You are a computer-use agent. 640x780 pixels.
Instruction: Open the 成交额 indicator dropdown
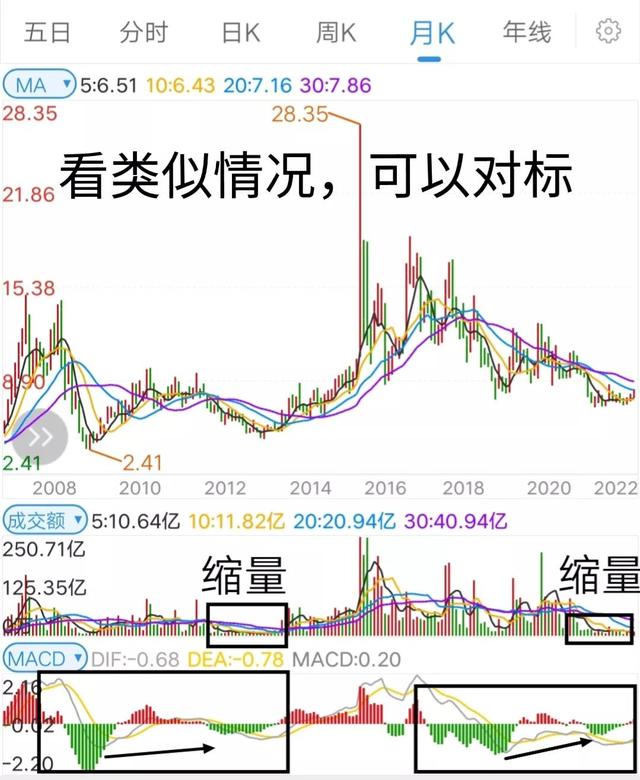pyautogui.click(x=45, y=520)
